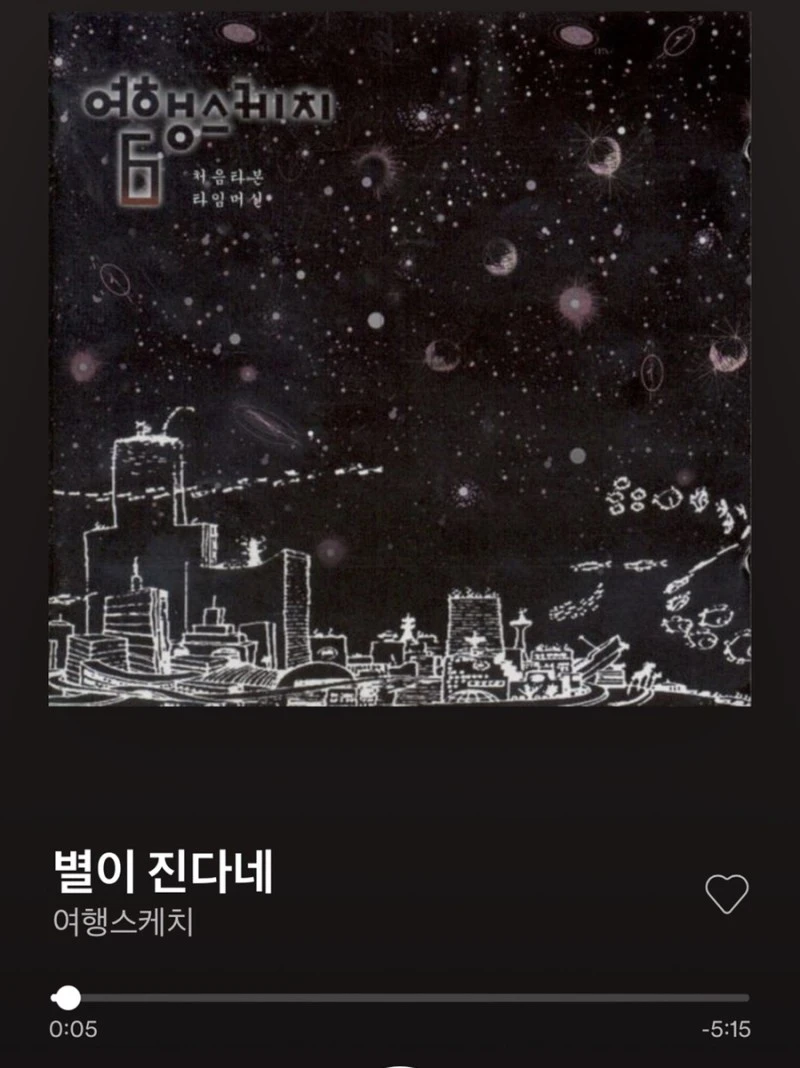Image resolution: width=800 pixels, height=1068 pixels.
Task: Open the artist 여행스케치
Action: (121, 920)
